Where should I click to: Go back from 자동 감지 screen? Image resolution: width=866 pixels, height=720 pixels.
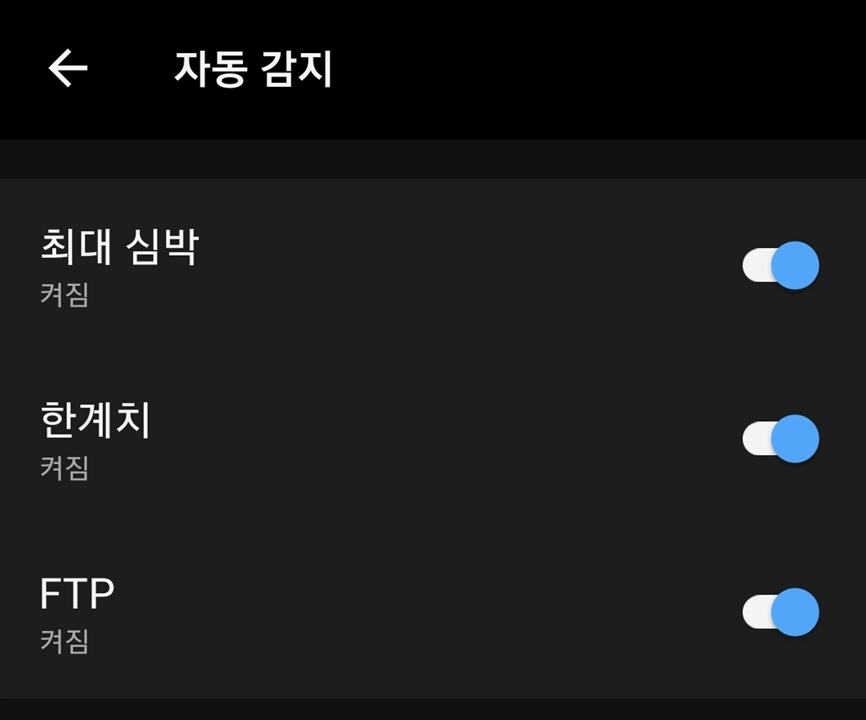[x=68, y=69]
